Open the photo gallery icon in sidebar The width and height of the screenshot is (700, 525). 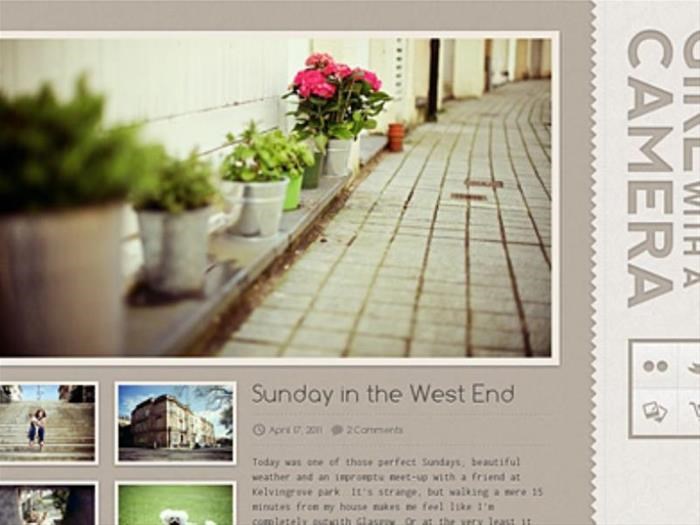[x=655, y=411]
